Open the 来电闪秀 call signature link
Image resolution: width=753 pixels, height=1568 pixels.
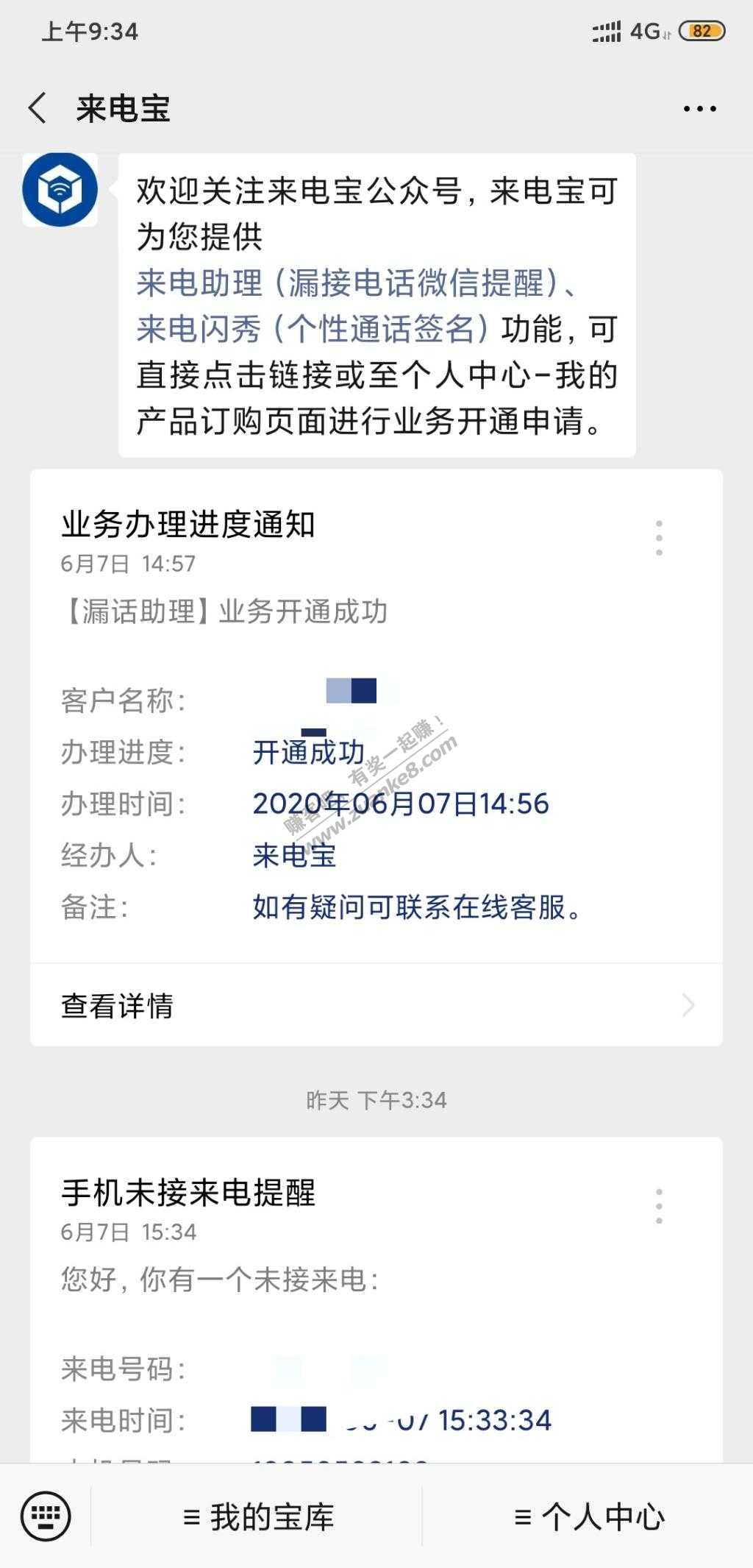pos(313,329)
